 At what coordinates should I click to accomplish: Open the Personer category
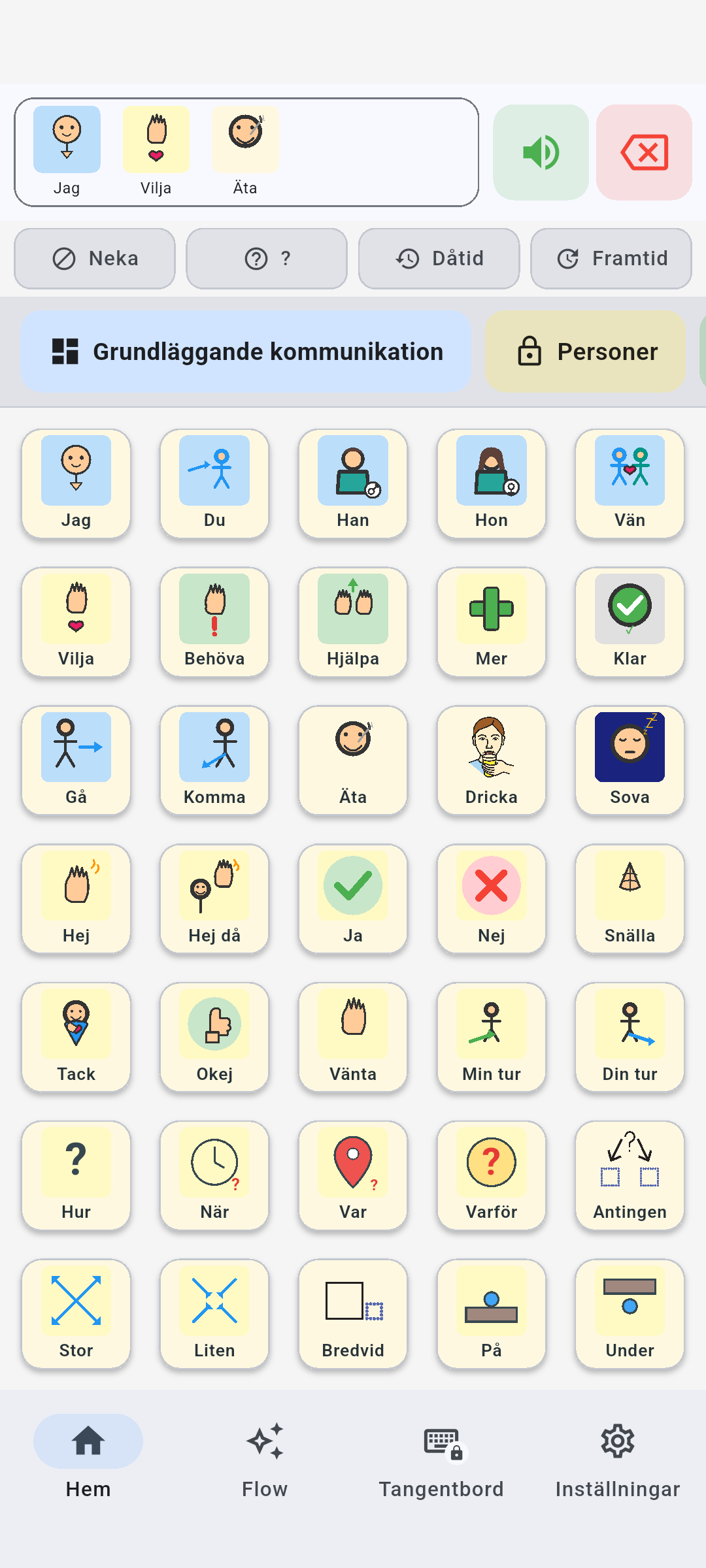[585, 351]
